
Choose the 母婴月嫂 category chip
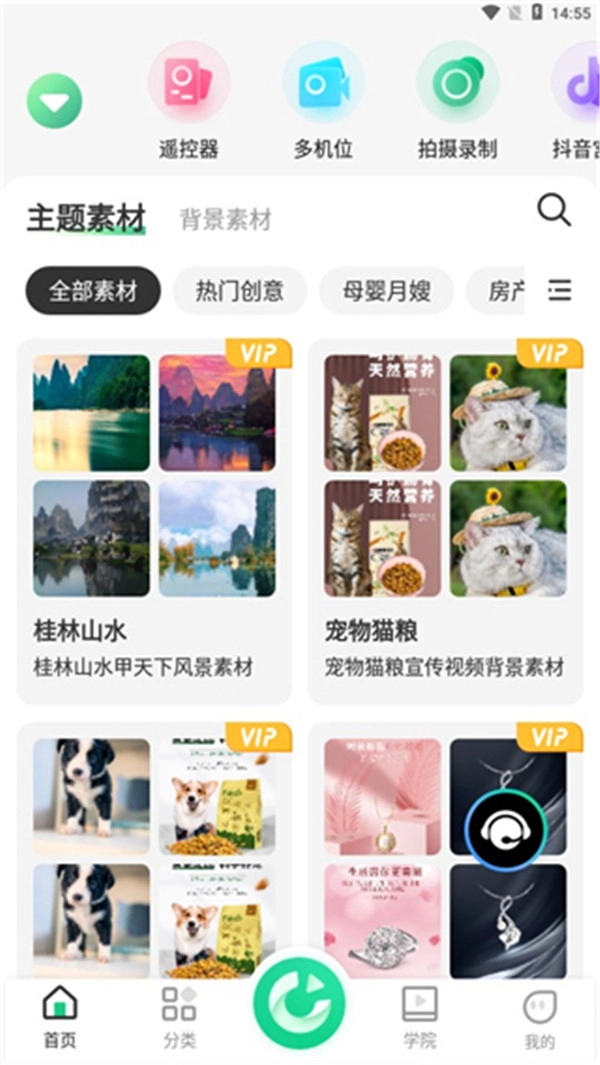(x=386, y=291)
